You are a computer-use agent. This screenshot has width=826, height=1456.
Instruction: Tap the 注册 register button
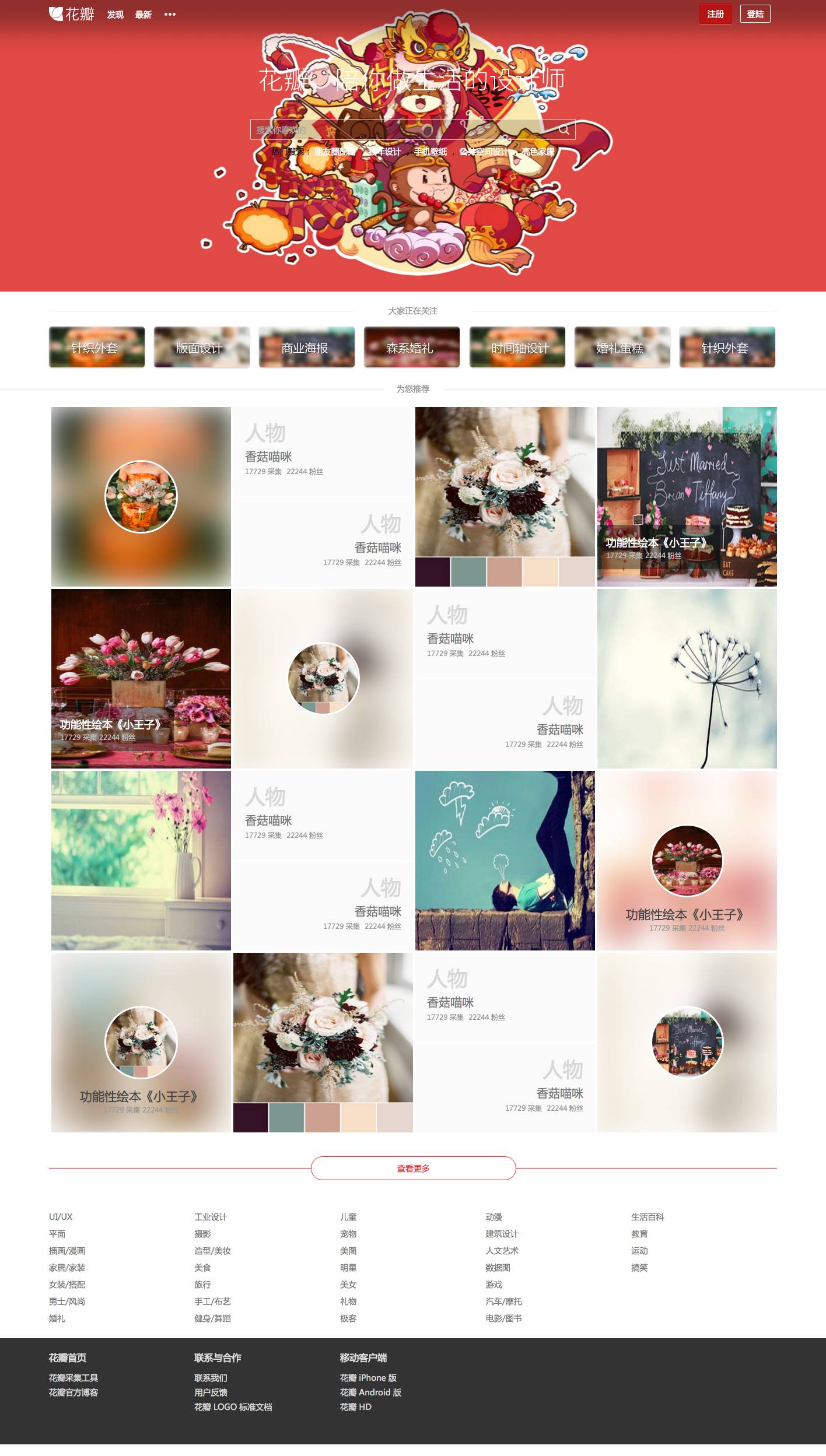coord(715,14)
